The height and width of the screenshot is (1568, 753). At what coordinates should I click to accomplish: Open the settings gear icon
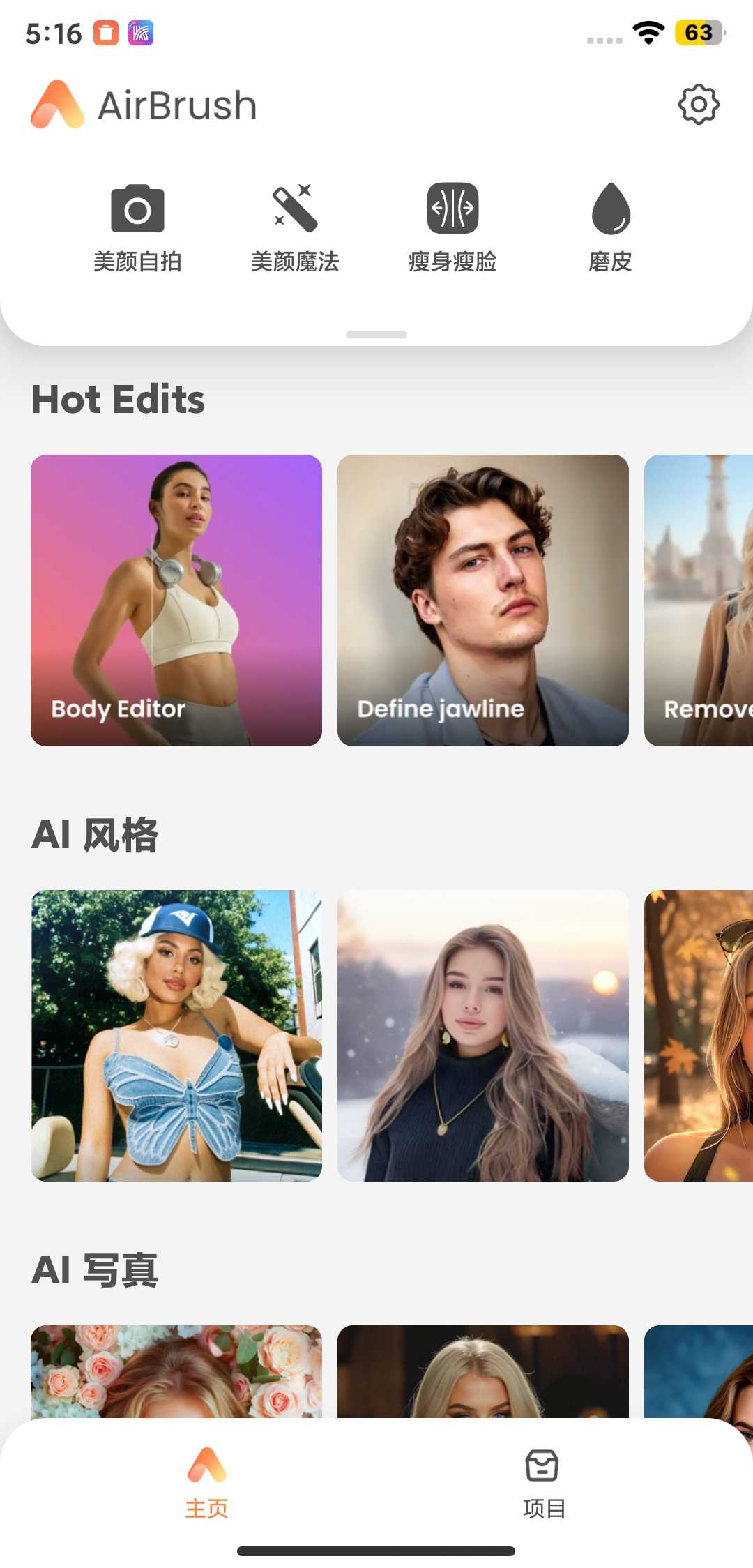[x=698, y=105]
